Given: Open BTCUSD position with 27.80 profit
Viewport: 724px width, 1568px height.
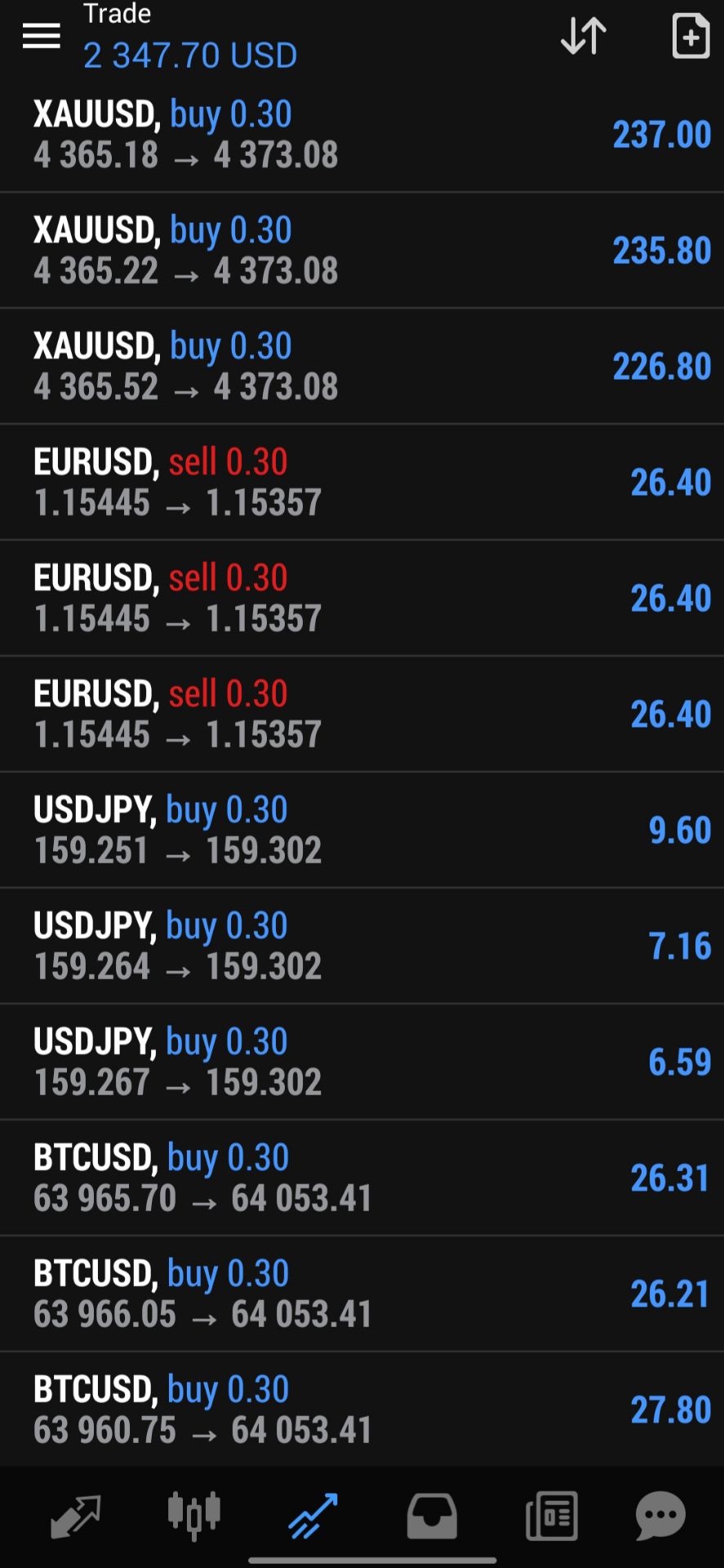Looking at the screenshot, I should (x=362, y=1410).
